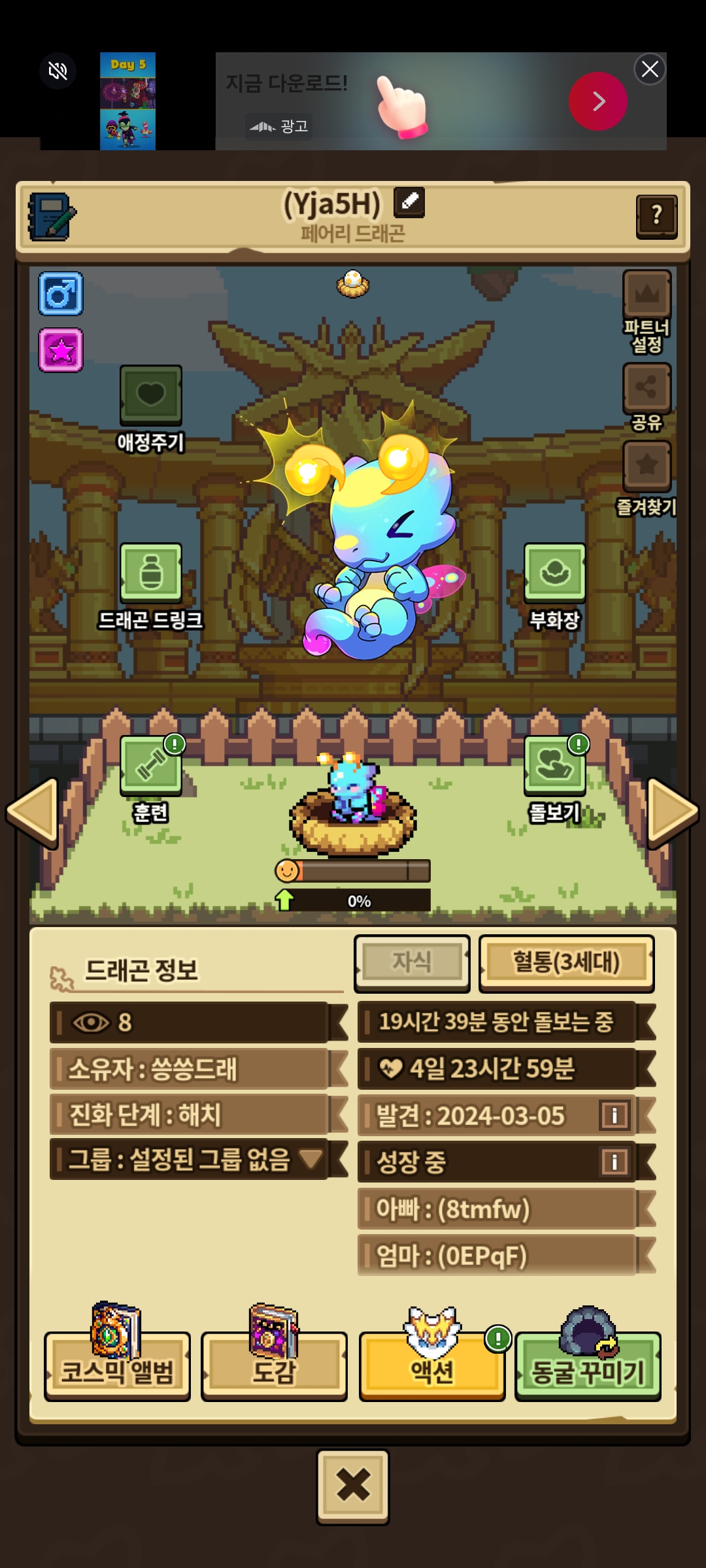Go to the next dragon with right arrow
The height and width of the screenshot is (1568, 706).
pos(673,812)
